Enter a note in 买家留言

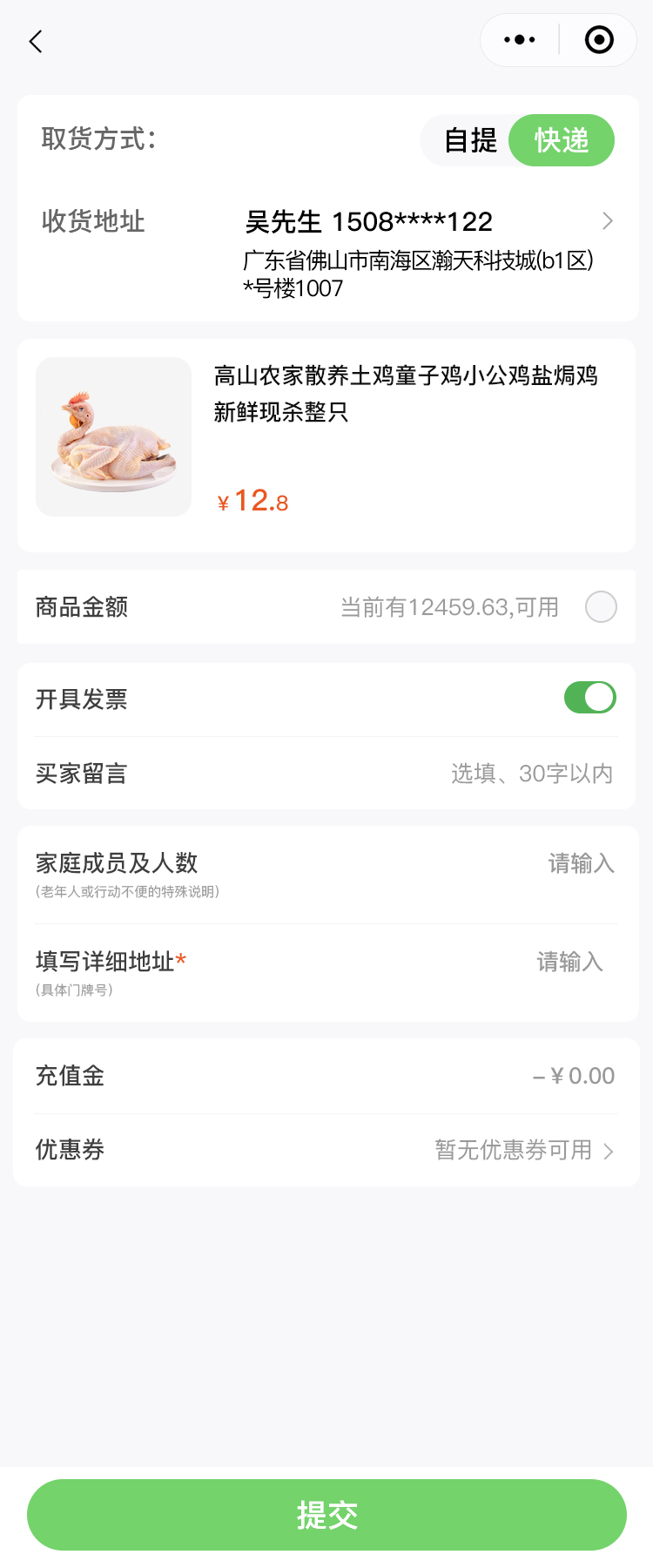pyautogui.click(x=531, y=774)
